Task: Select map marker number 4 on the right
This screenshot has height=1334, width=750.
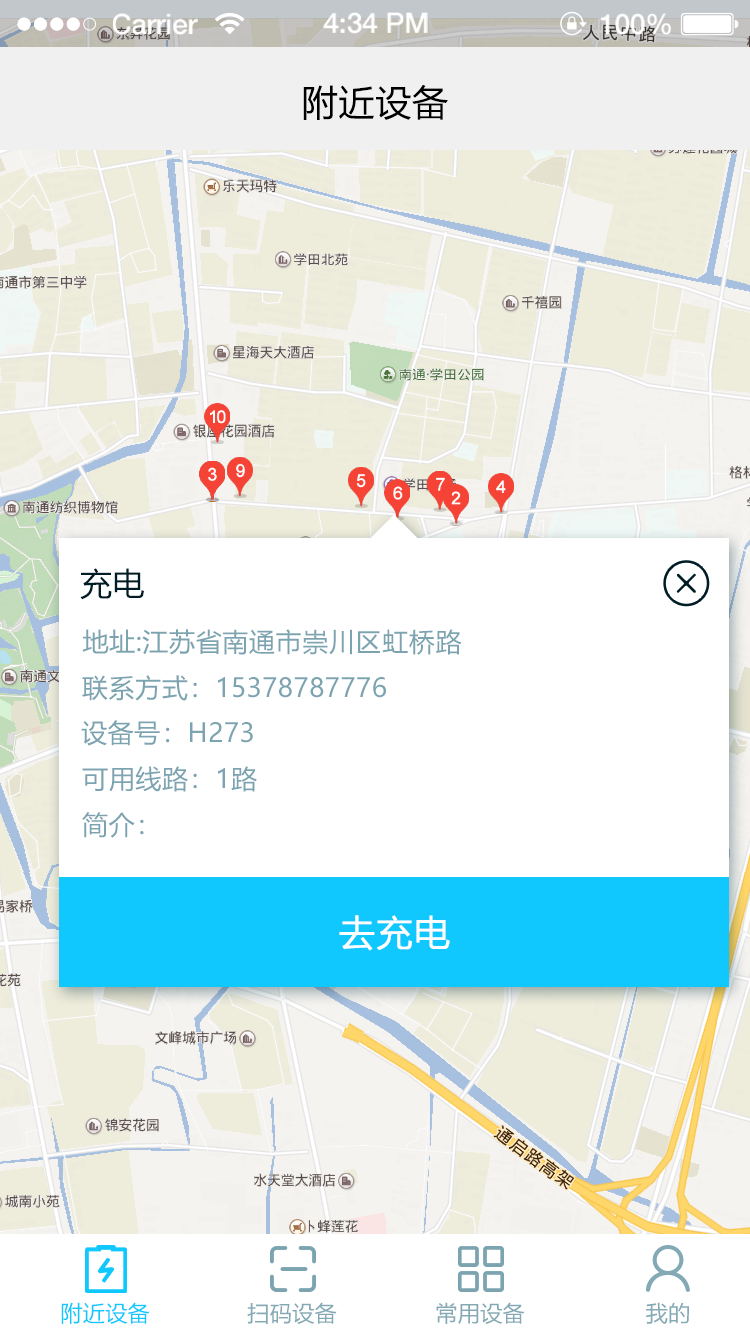Action: point(501,488)
